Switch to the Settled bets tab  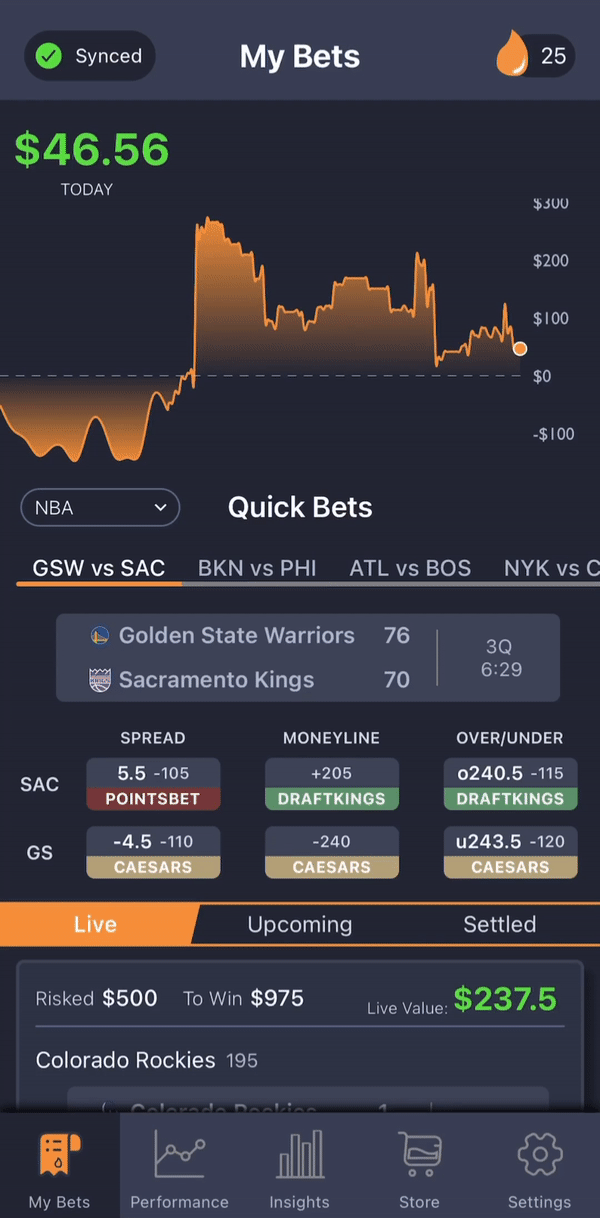[x=500, y=924]
